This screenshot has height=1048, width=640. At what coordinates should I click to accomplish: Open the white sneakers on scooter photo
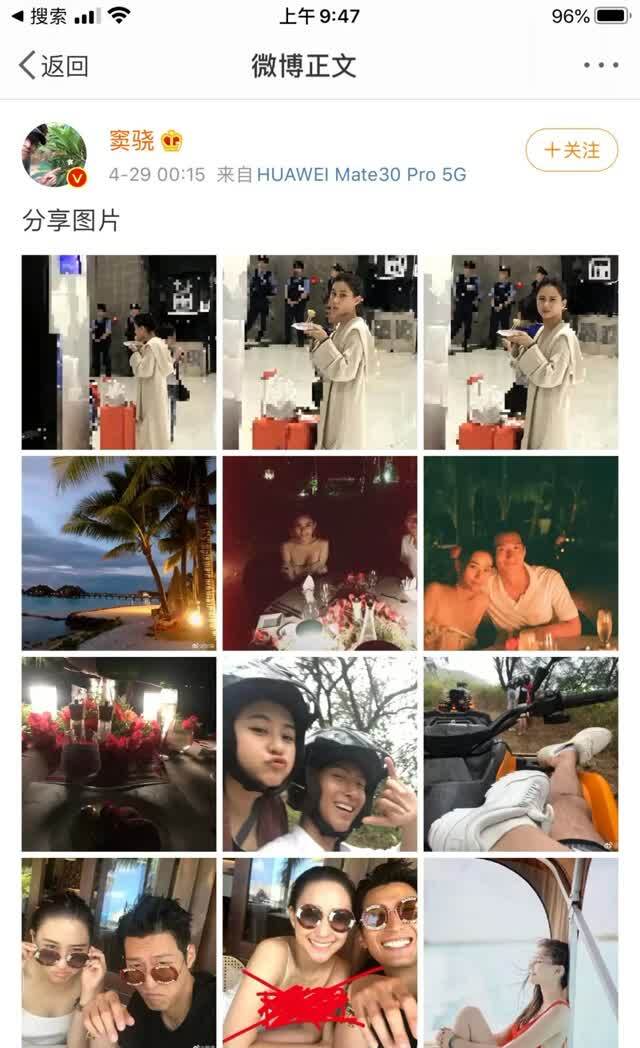coord(521,754)
